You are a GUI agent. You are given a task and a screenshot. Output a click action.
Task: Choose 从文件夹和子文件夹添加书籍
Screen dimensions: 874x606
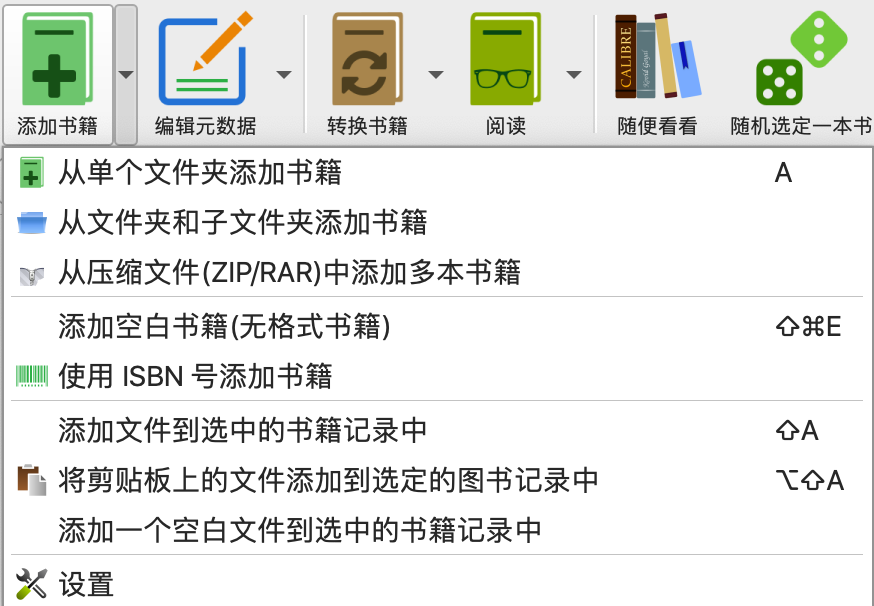click(x=243, y=222)
